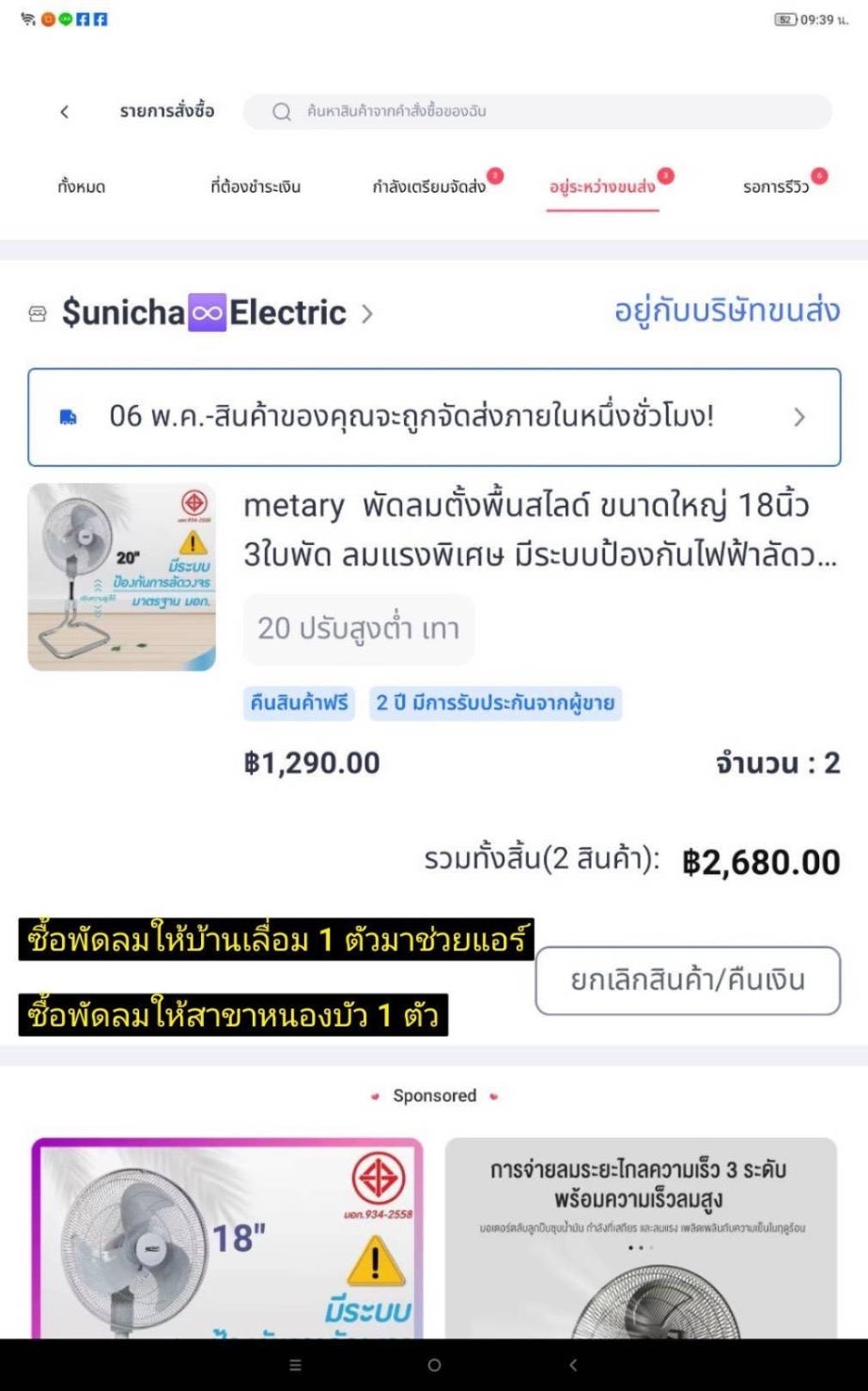Viewport: 868px width, 1391px height.
Task: Go to the system home screen
Action: pyautogui.click(x=434, y=1365)
